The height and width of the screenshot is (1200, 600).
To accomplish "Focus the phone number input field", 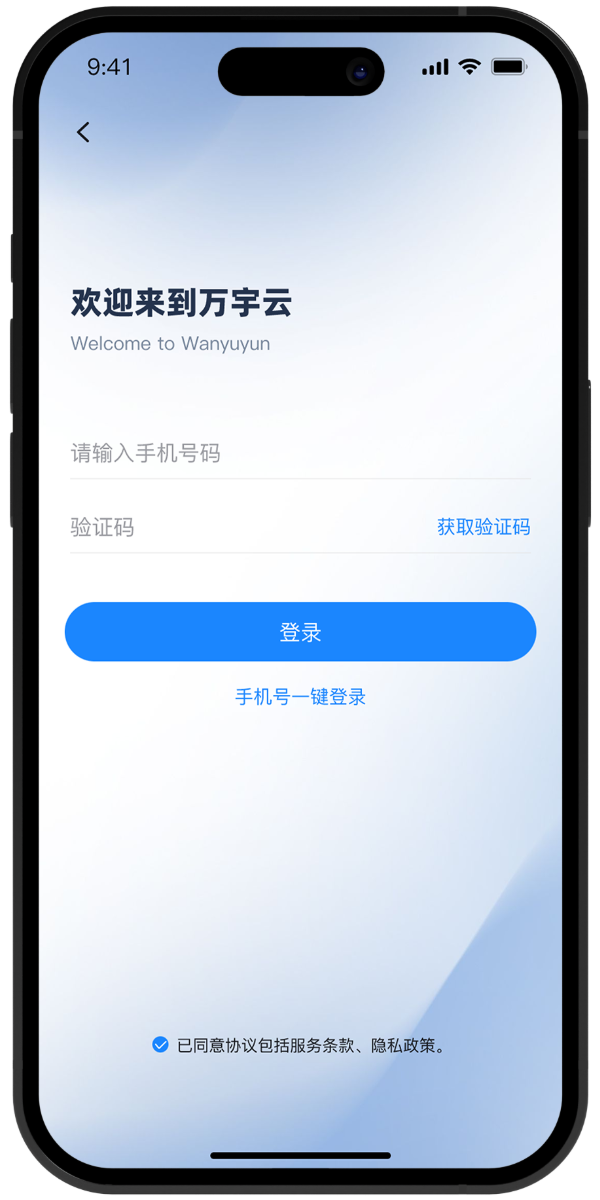I will [x=300, y=454].
